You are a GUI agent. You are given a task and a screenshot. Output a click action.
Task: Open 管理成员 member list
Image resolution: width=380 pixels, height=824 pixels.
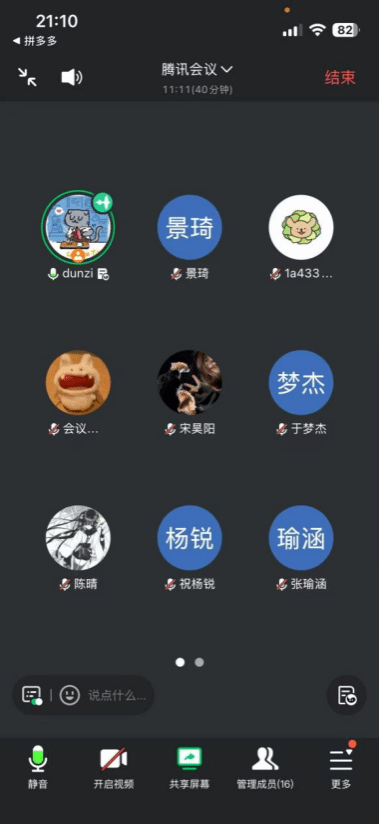point(265,767)
